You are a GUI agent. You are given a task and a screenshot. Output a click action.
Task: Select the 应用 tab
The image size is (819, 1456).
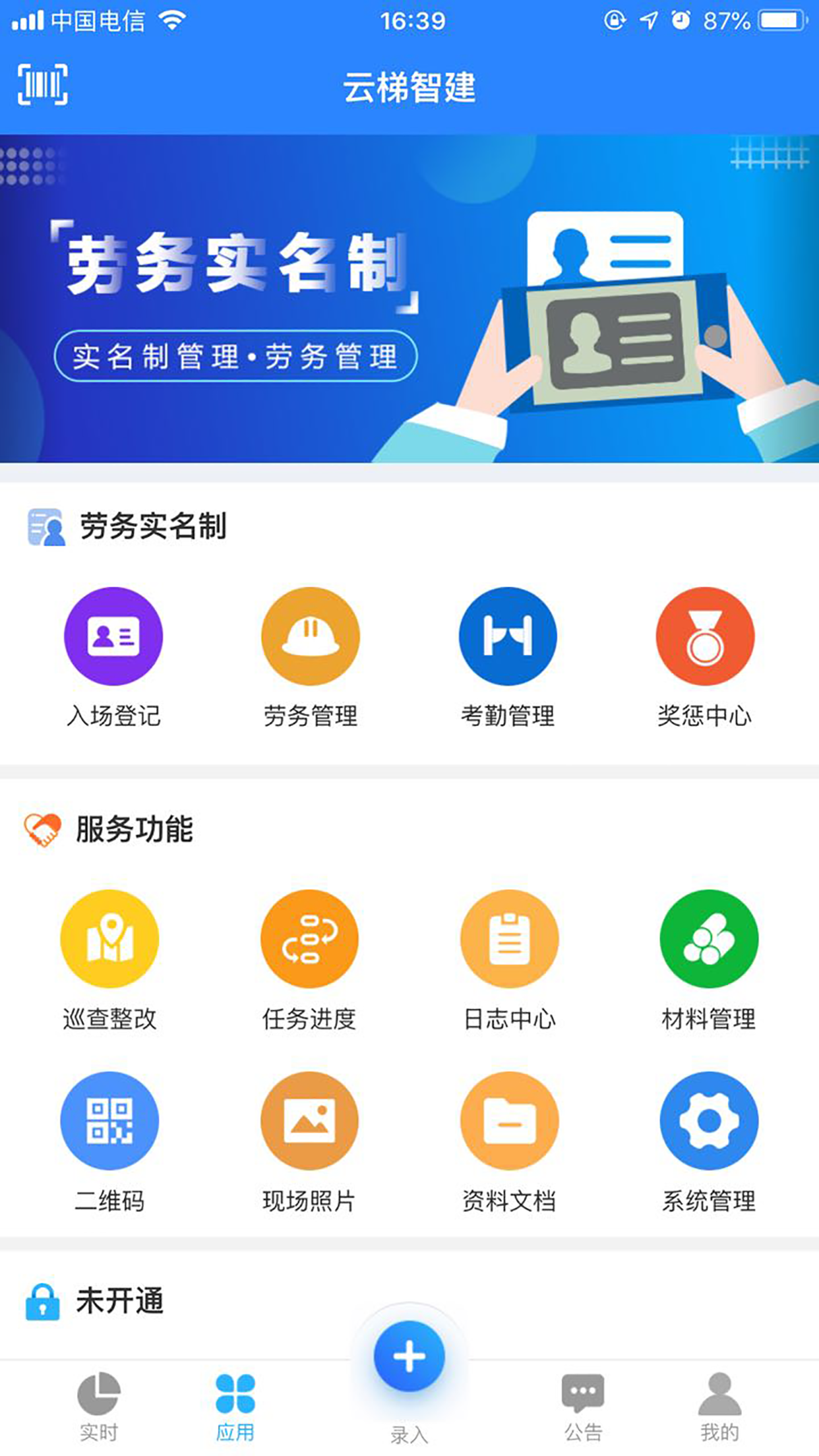coord(235,1407)
